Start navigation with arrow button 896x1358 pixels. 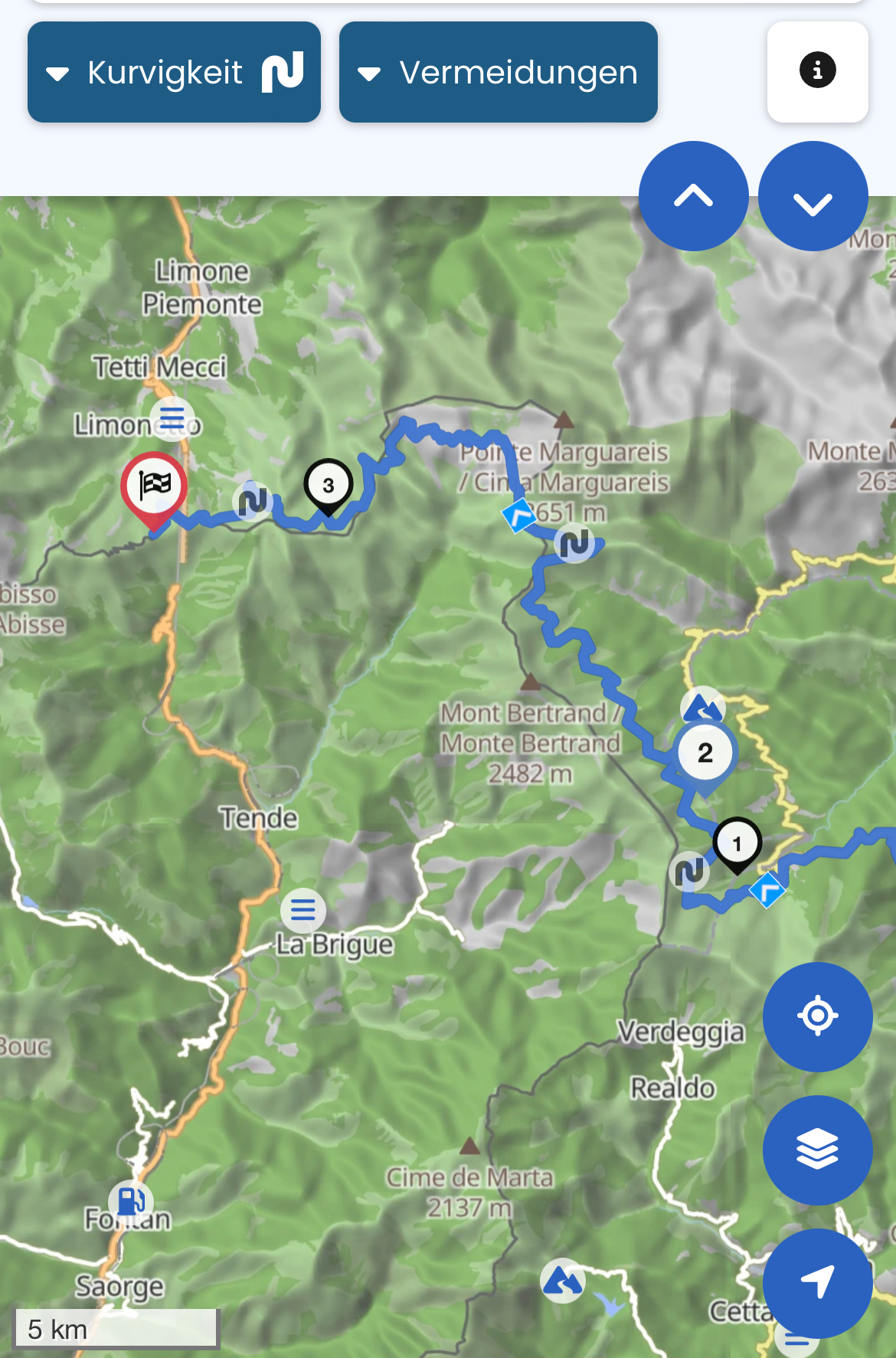(817, 1283)
